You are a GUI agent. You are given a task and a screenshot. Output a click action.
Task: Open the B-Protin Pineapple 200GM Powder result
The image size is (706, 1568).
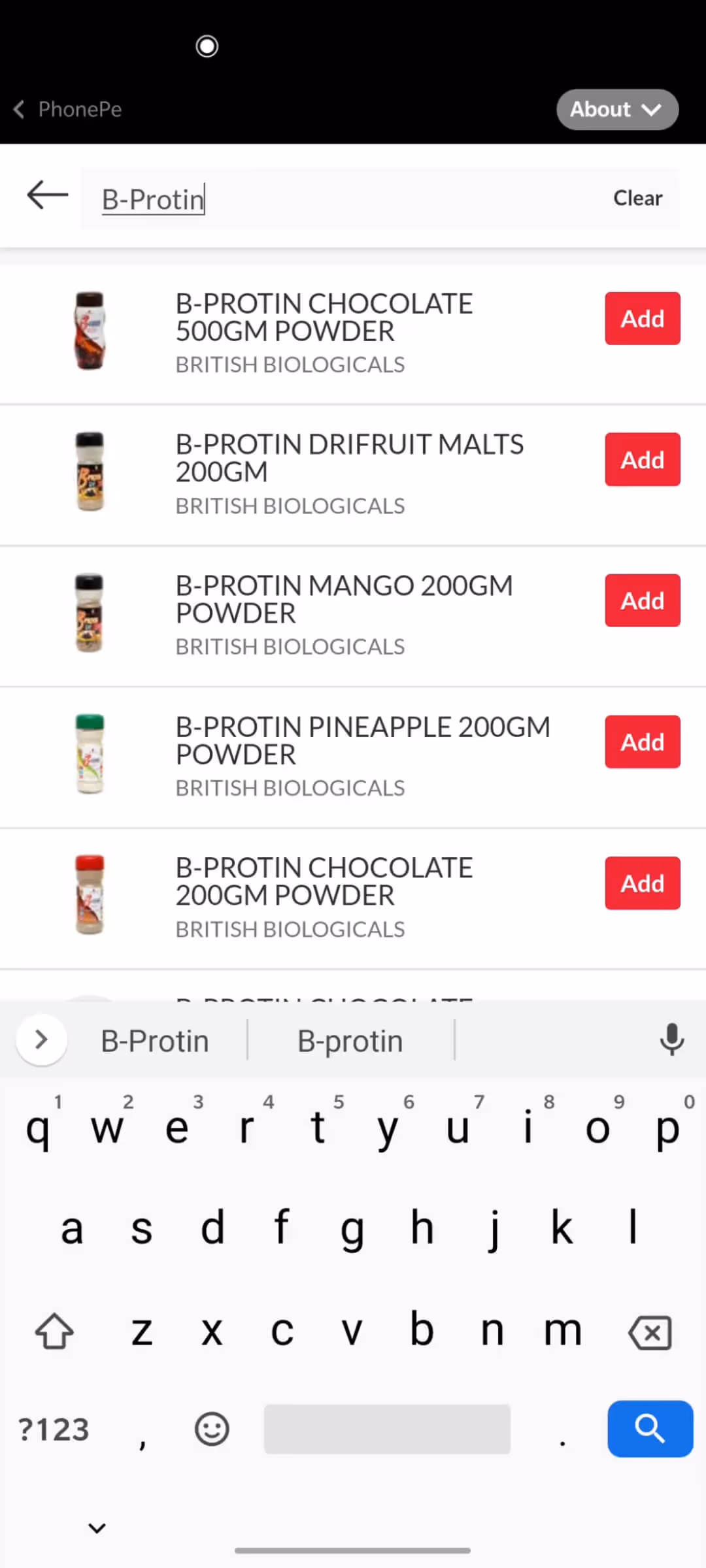[x=363, y=741]
